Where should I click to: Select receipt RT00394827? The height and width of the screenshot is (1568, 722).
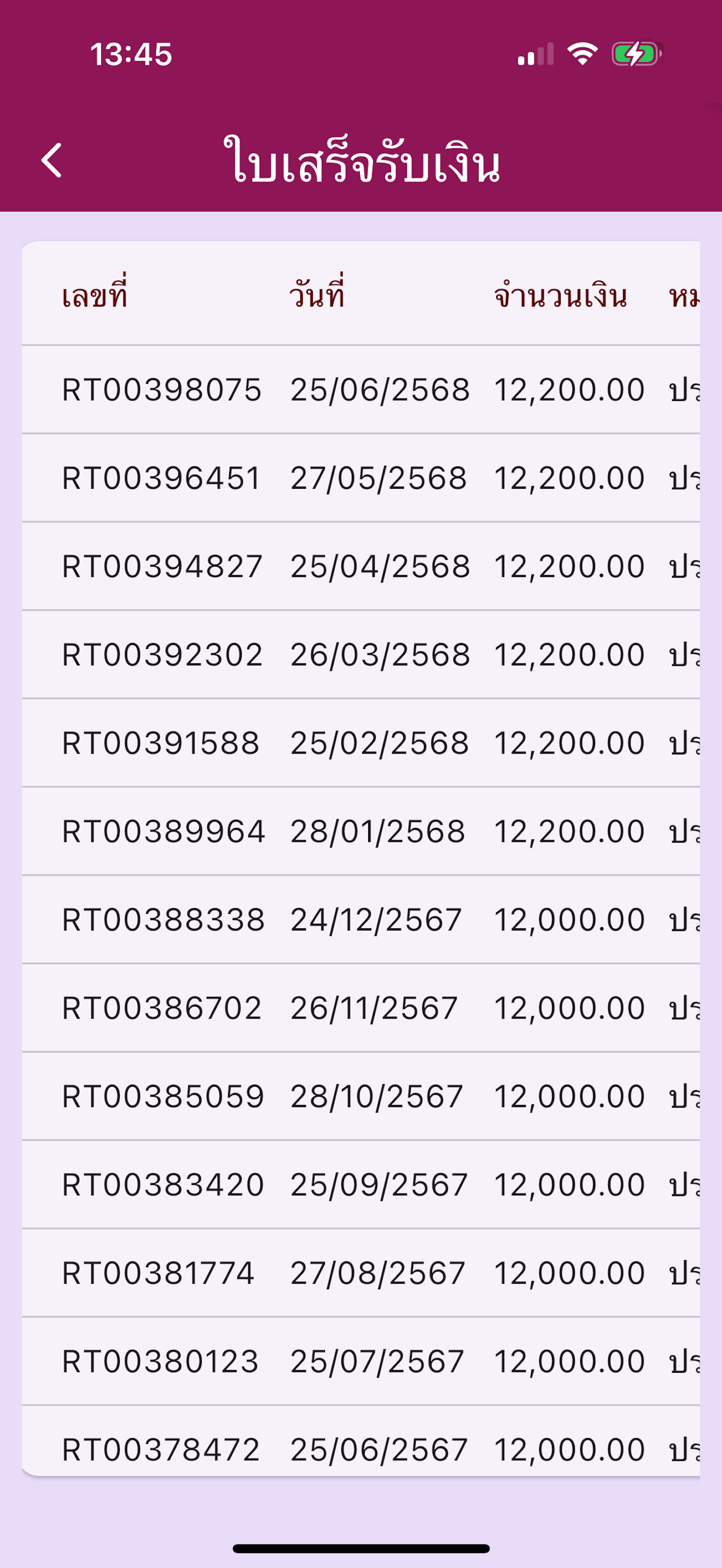coord(361,566)
